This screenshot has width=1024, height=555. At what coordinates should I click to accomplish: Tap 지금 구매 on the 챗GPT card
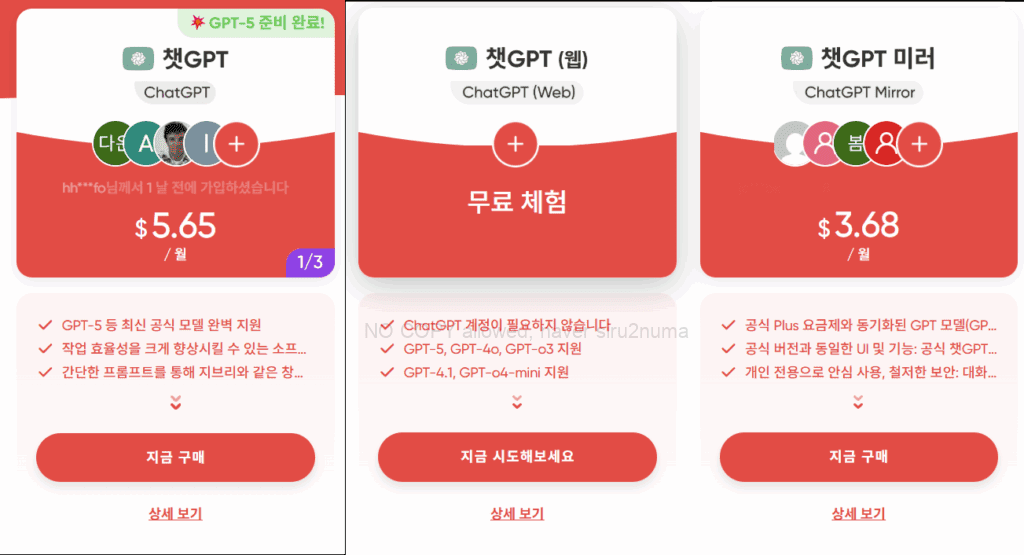[175, 457]
